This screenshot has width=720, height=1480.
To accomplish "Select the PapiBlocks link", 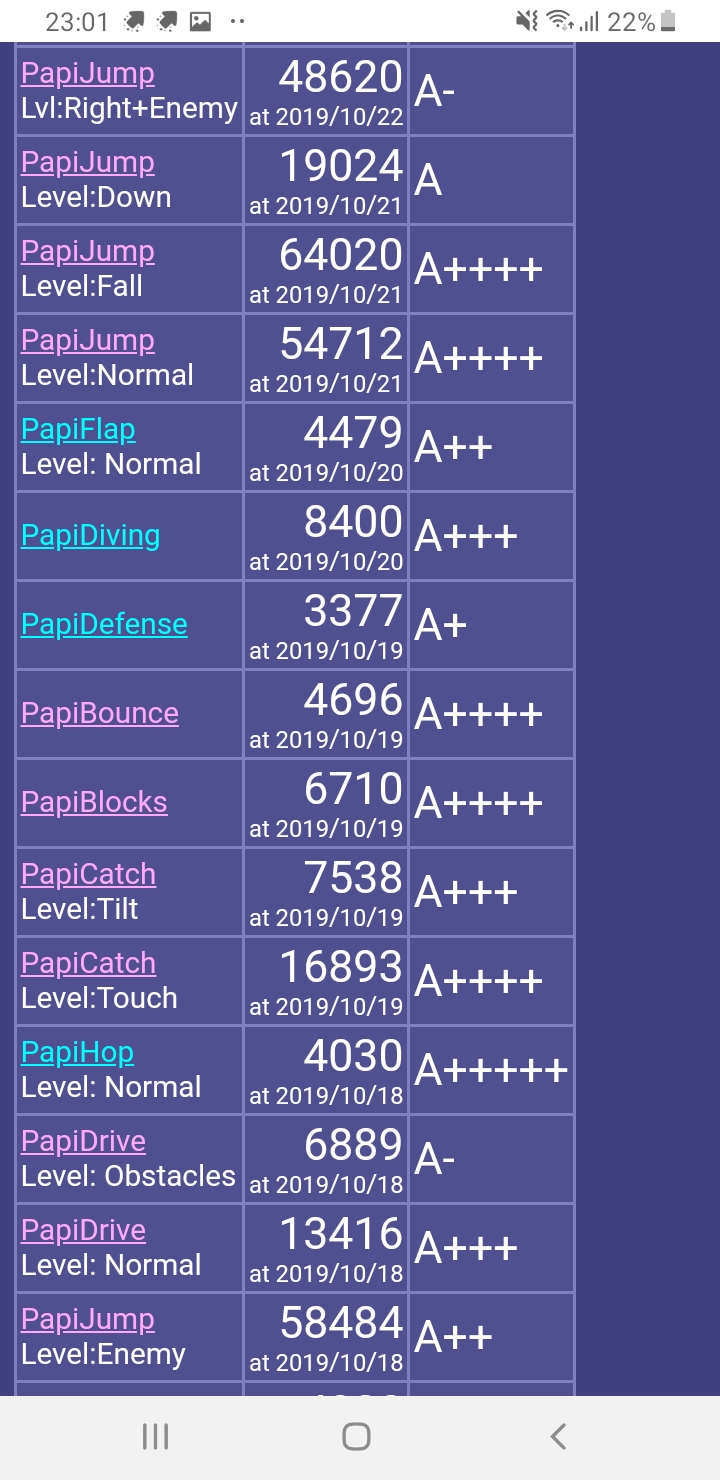I will coord(94,803).
